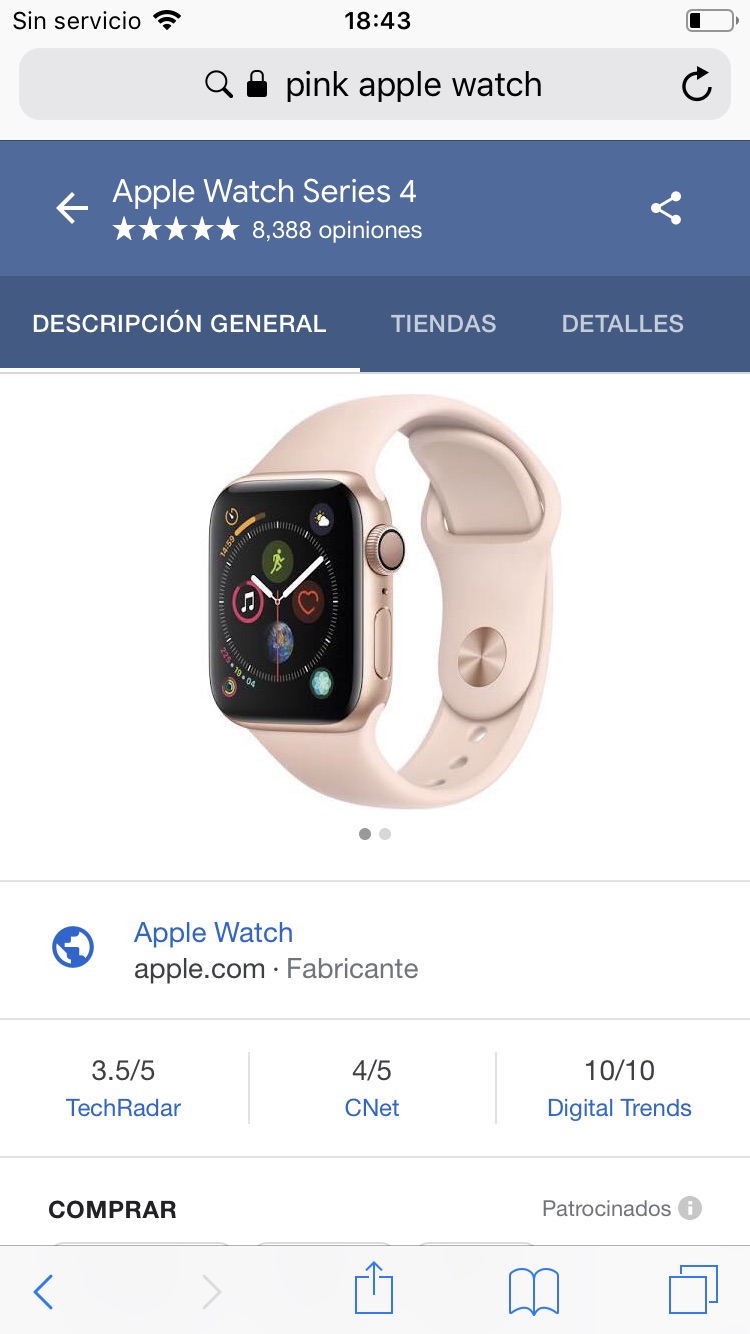Open the Safari share sheet
The image size is (750, 1334).
click(x=374, y=1288)
